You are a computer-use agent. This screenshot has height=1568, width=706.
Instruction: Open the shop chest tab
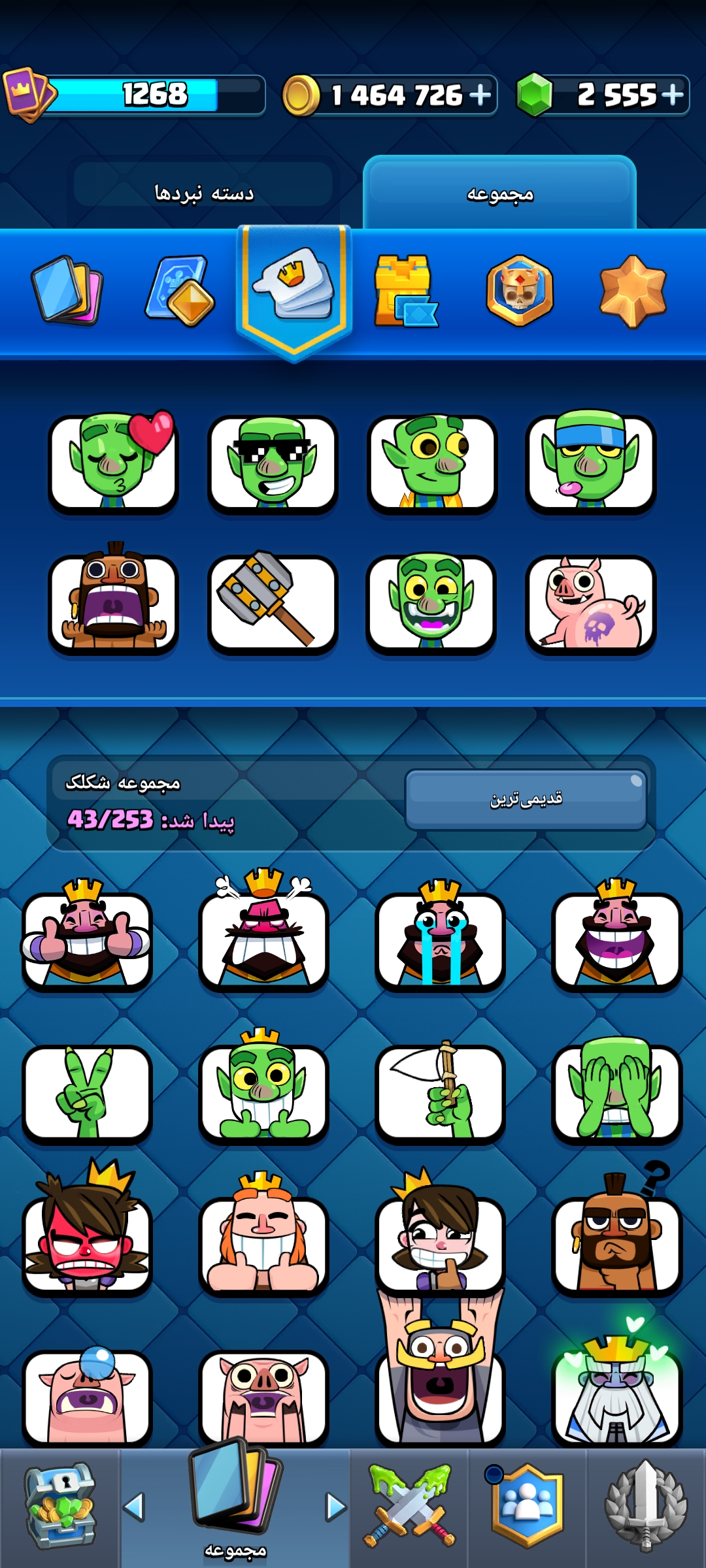pos(59,1508)
